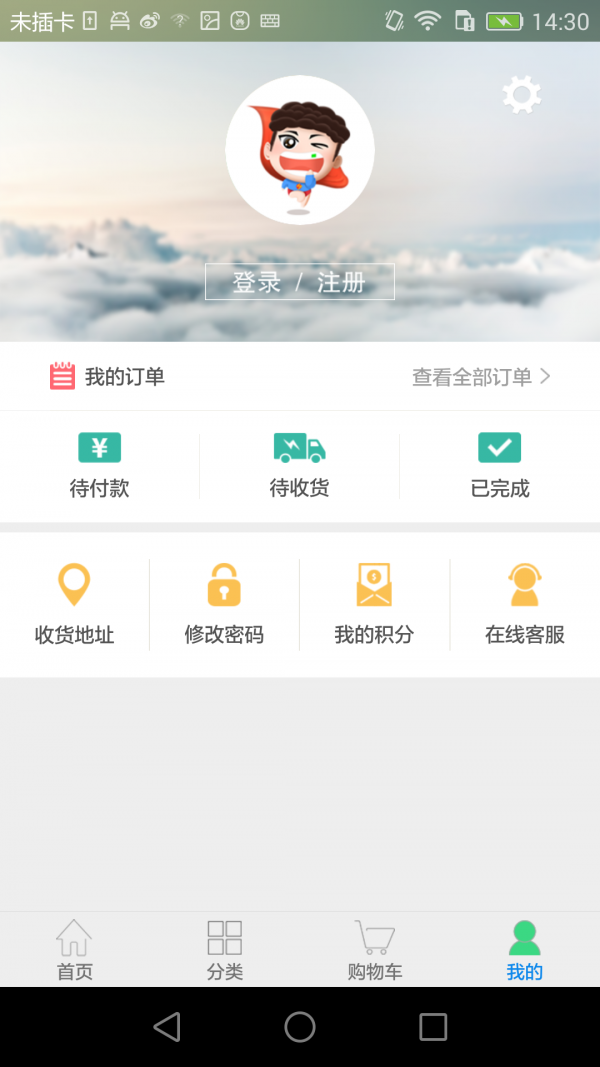
Task: Switch to the 分类 tab
Action: [225, 950]
